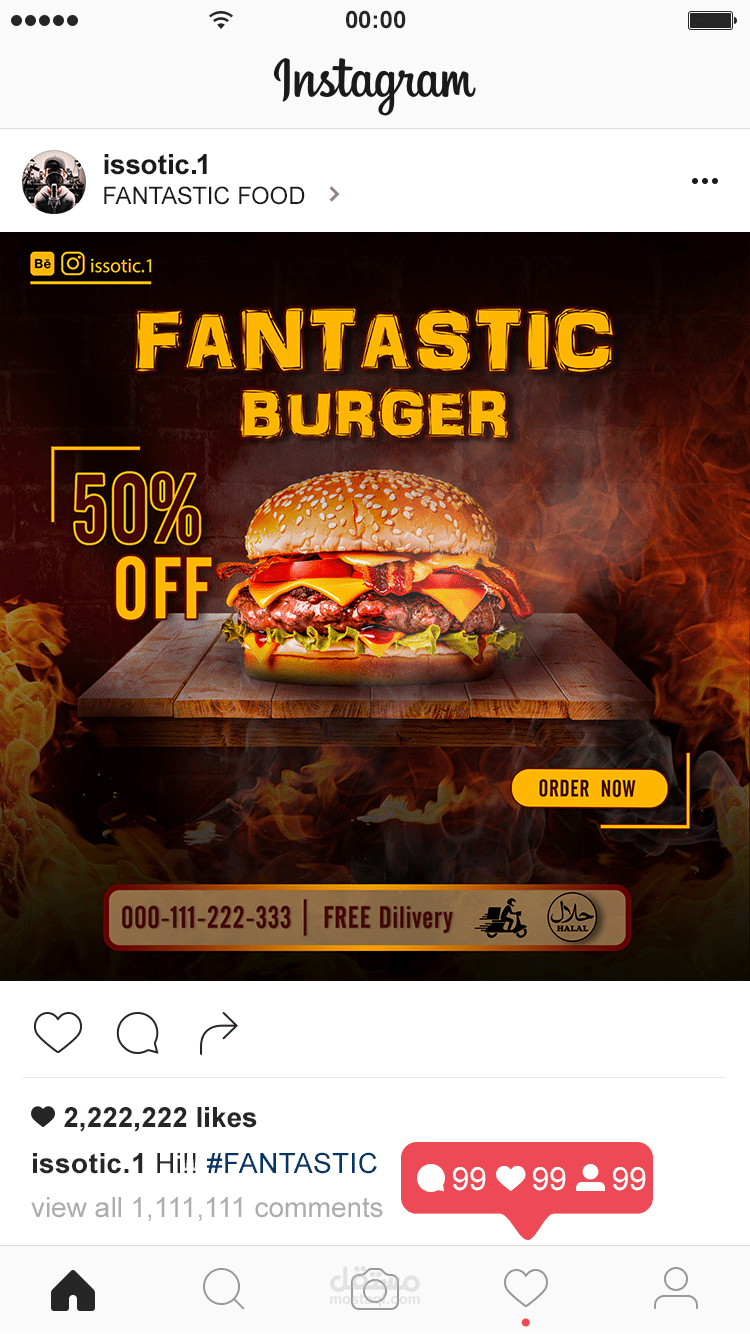
Task: Switch to the Activity heart tab
Action: pos(525,1288)
